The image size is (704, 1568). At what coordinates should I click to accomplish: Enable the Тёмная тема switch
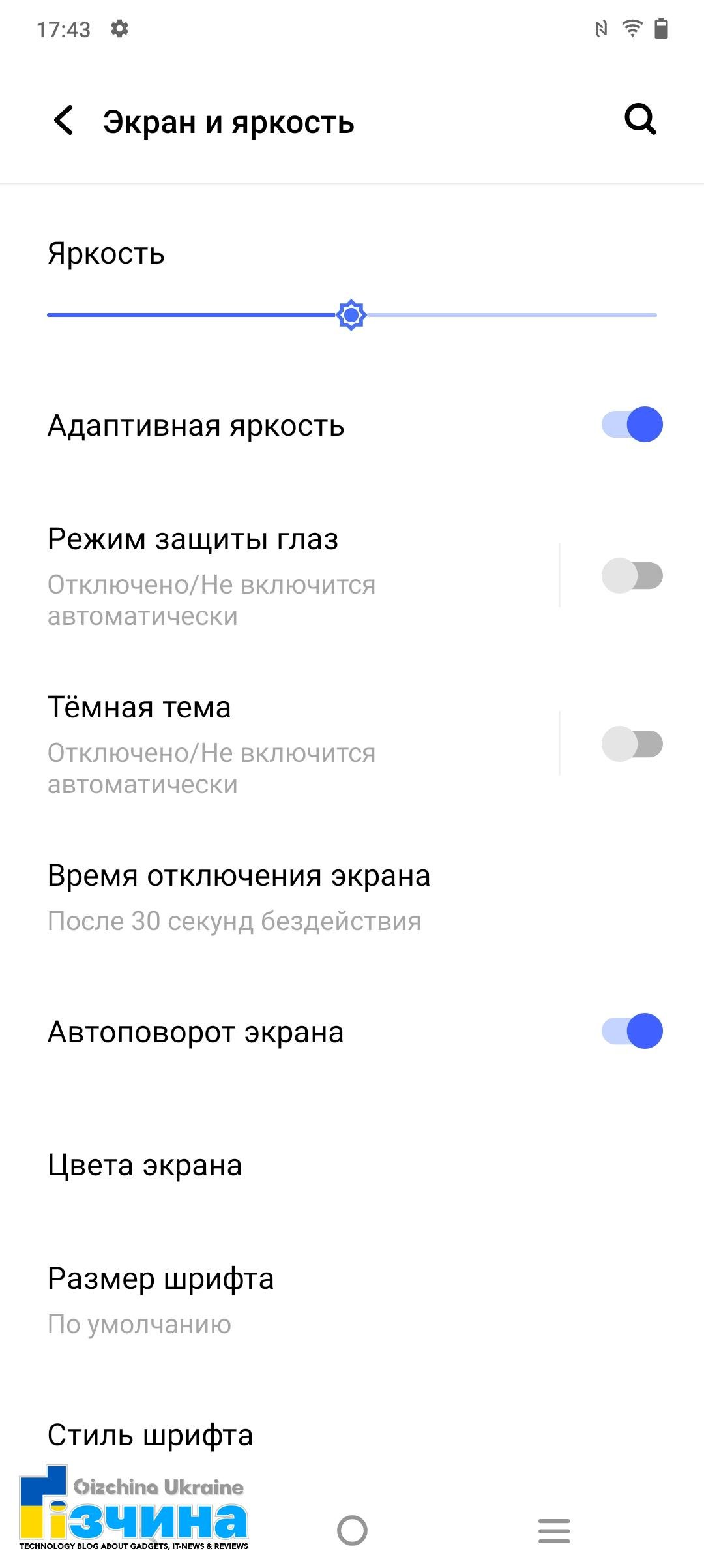(632, 744)
